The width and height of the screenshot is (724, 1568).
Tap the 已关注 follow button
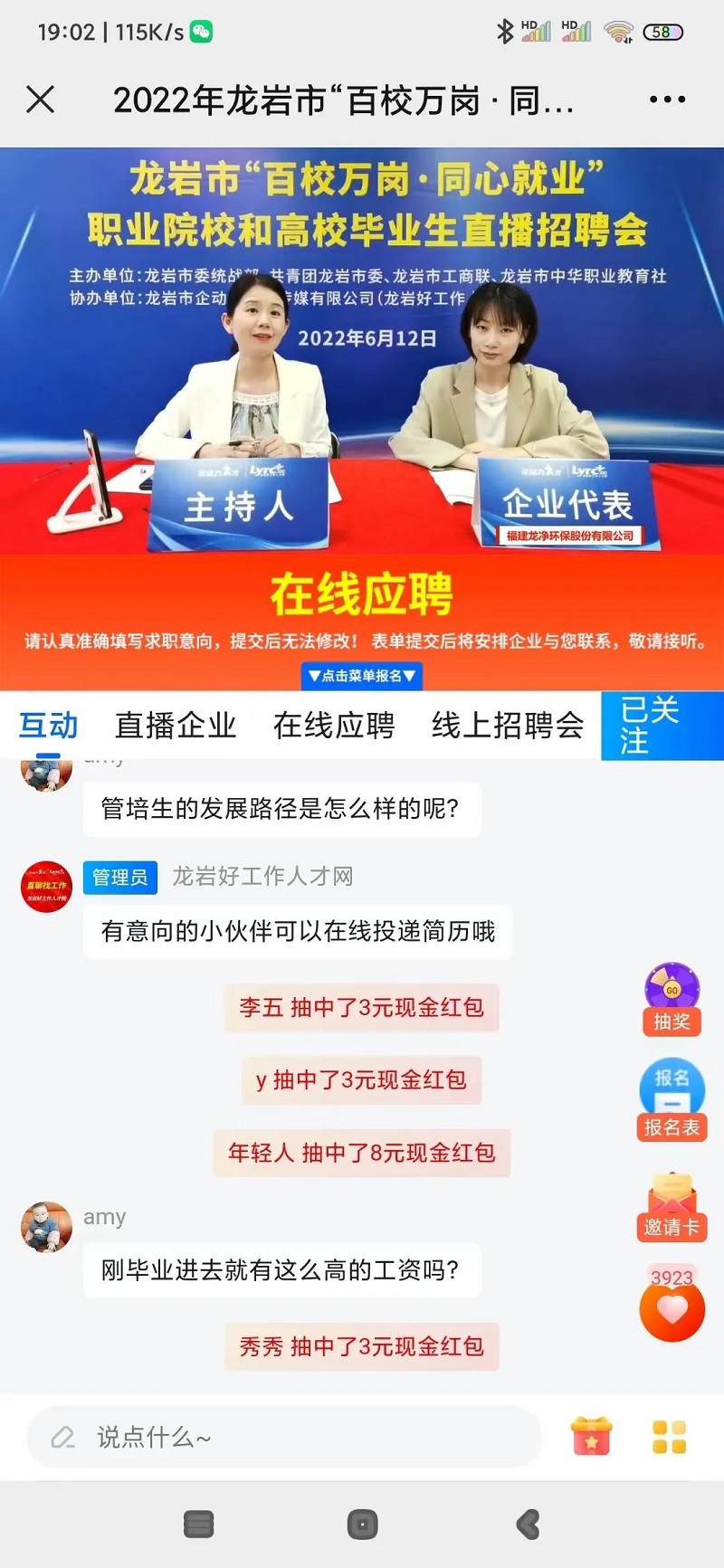[x=662, y=726]
